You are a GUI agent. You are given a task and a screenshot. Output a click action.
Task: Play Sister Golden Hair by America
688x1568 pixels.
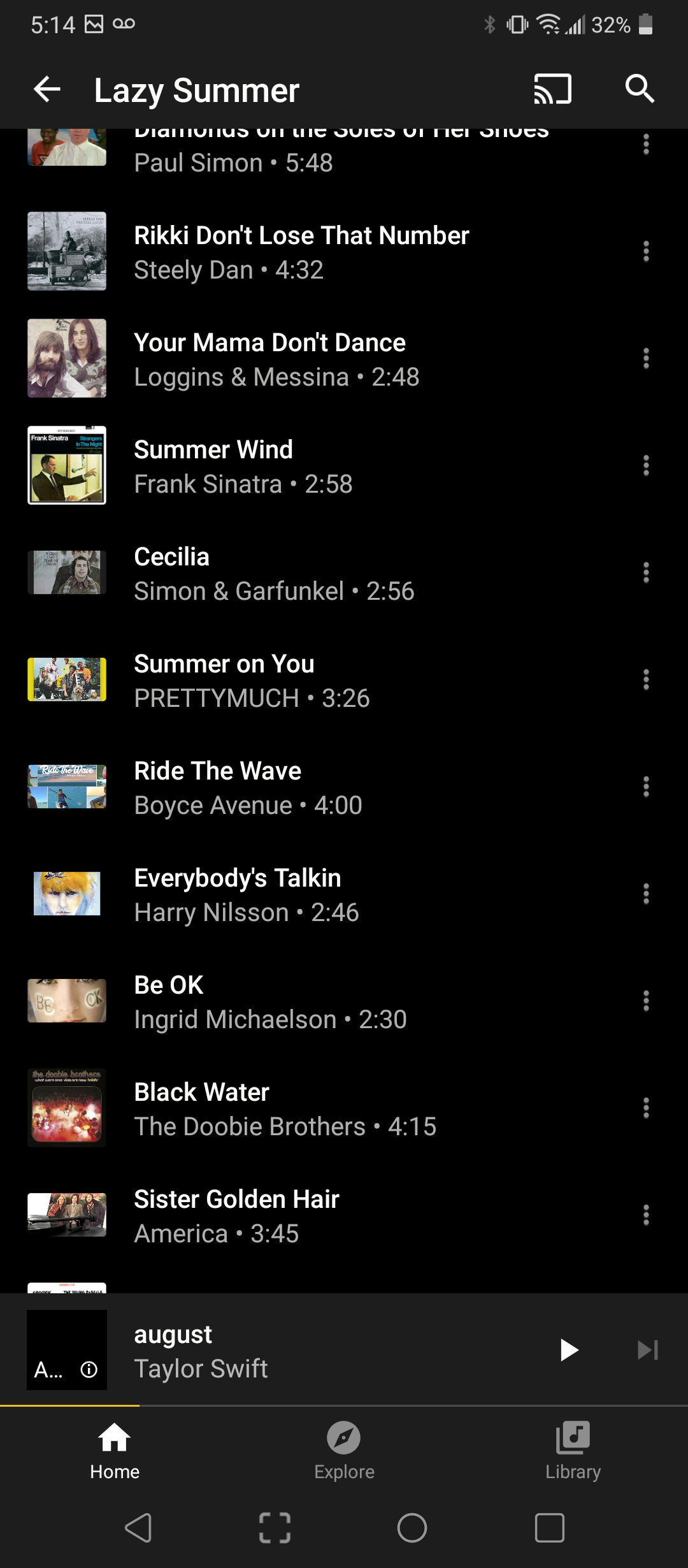point(236,1216)
